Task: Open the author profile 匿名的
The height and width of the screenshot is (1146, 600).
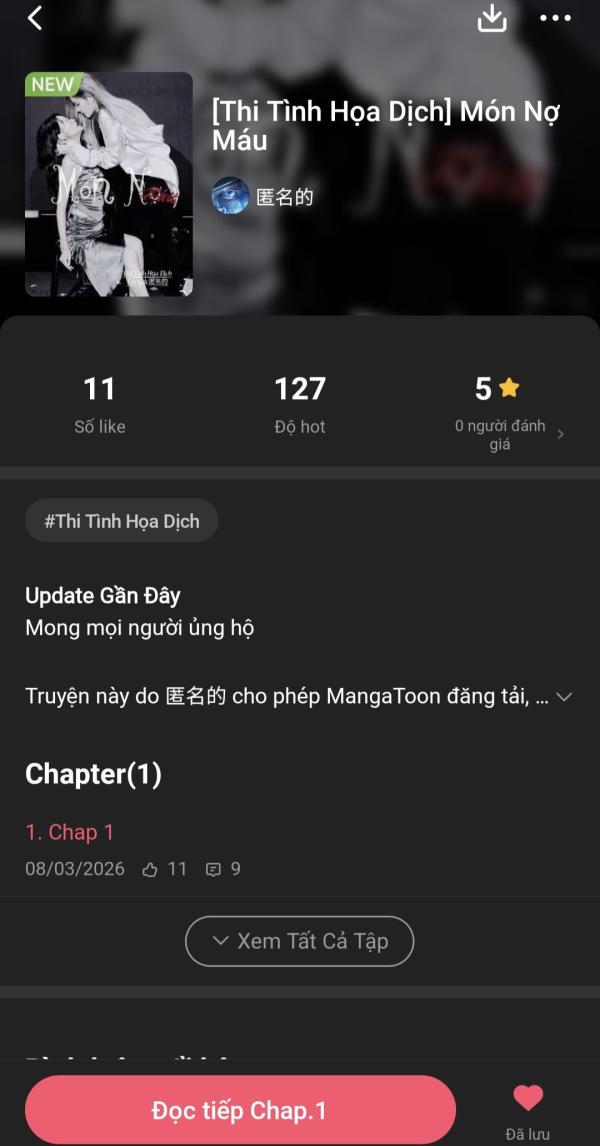Action: 263,196
